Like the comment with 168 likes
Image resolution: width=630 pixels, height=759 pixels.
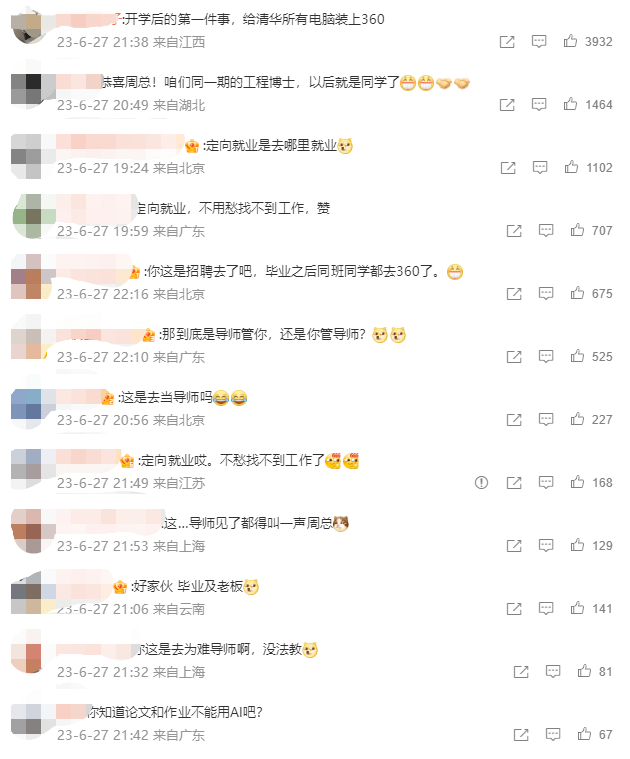tap(577, 483)
